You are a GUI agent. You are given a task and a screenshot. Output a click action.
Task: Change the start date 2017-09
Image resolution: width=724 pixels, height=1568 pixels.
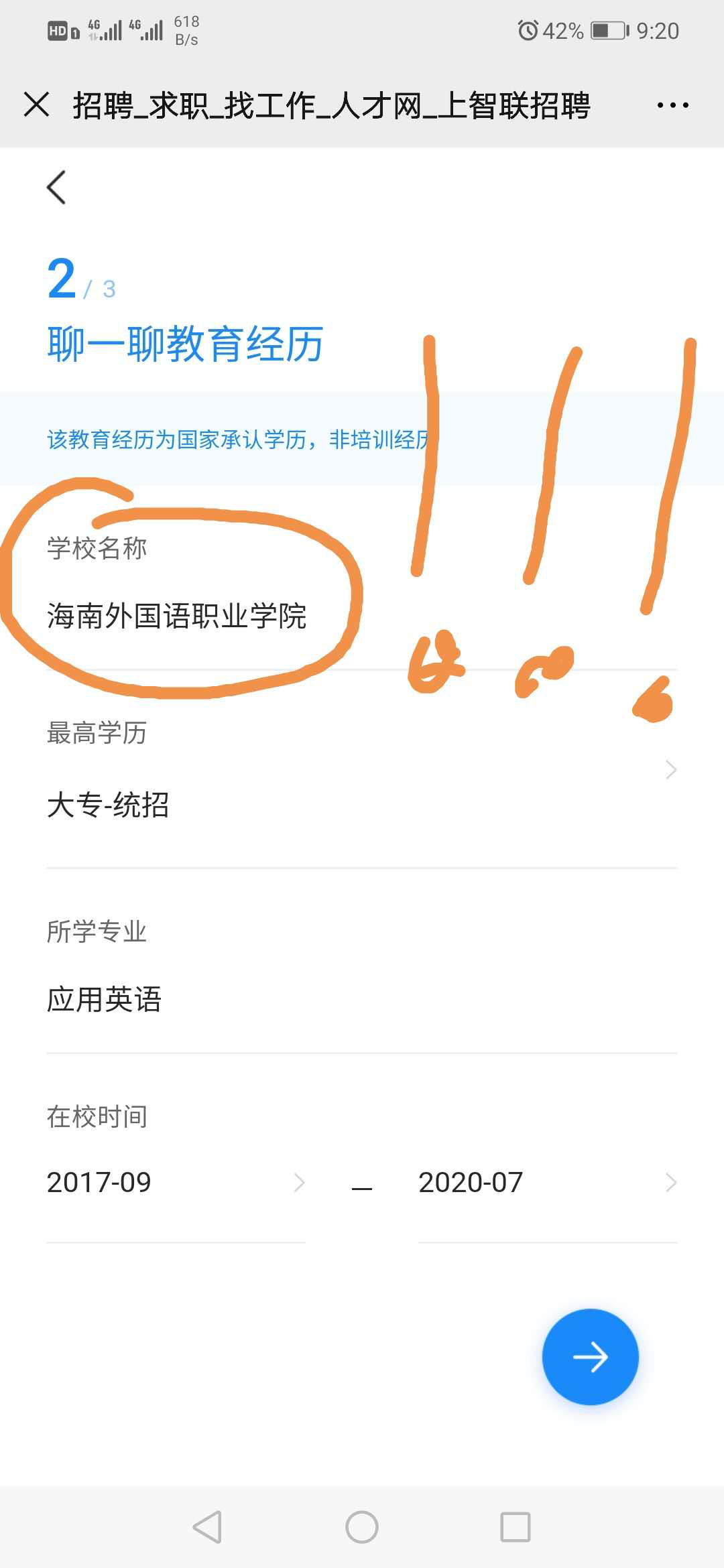click(176, 1183)
